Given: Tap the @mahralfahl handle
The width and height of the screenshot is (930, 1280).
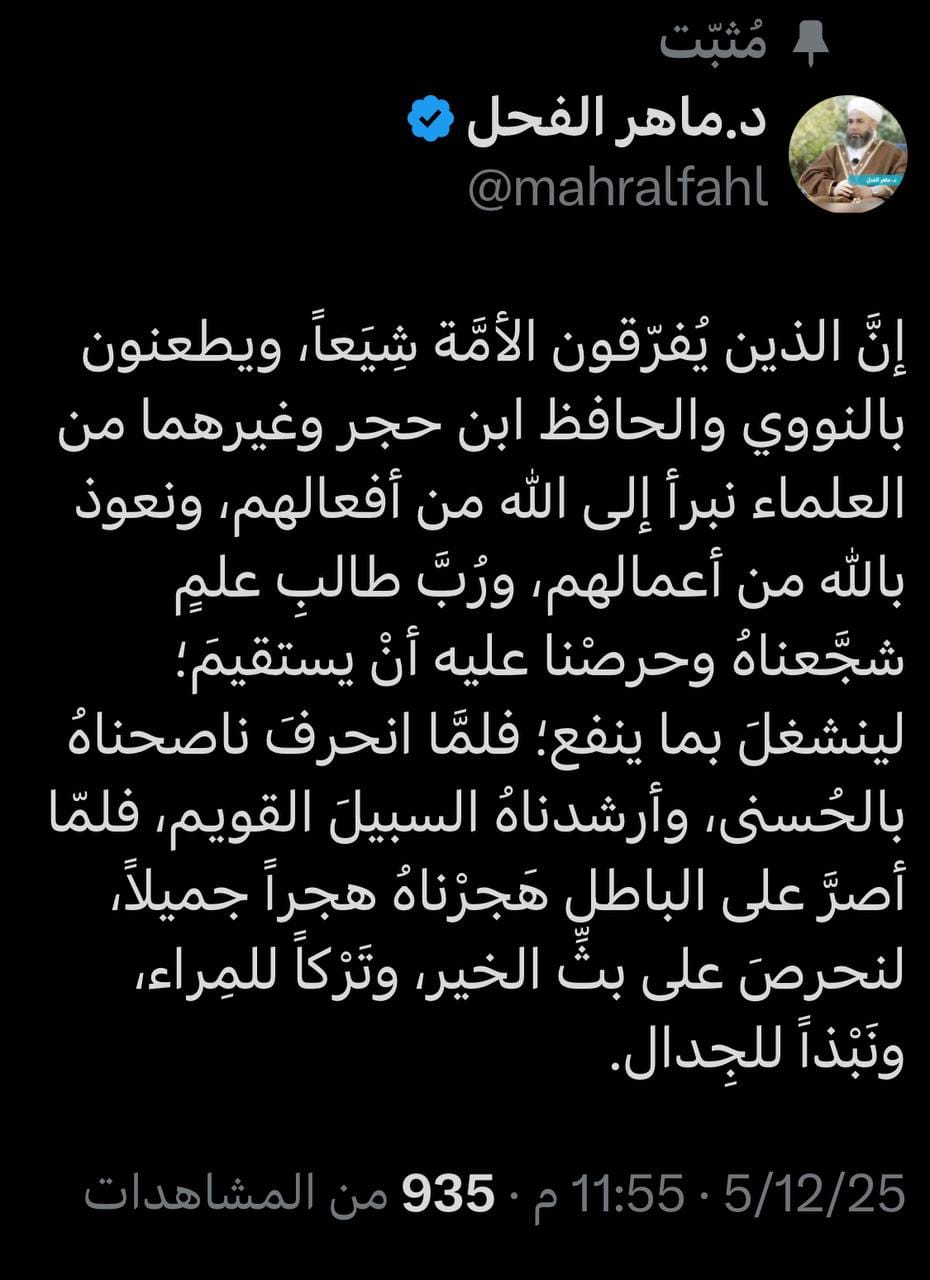Looking at the screenshot, I should pos(619,186).
